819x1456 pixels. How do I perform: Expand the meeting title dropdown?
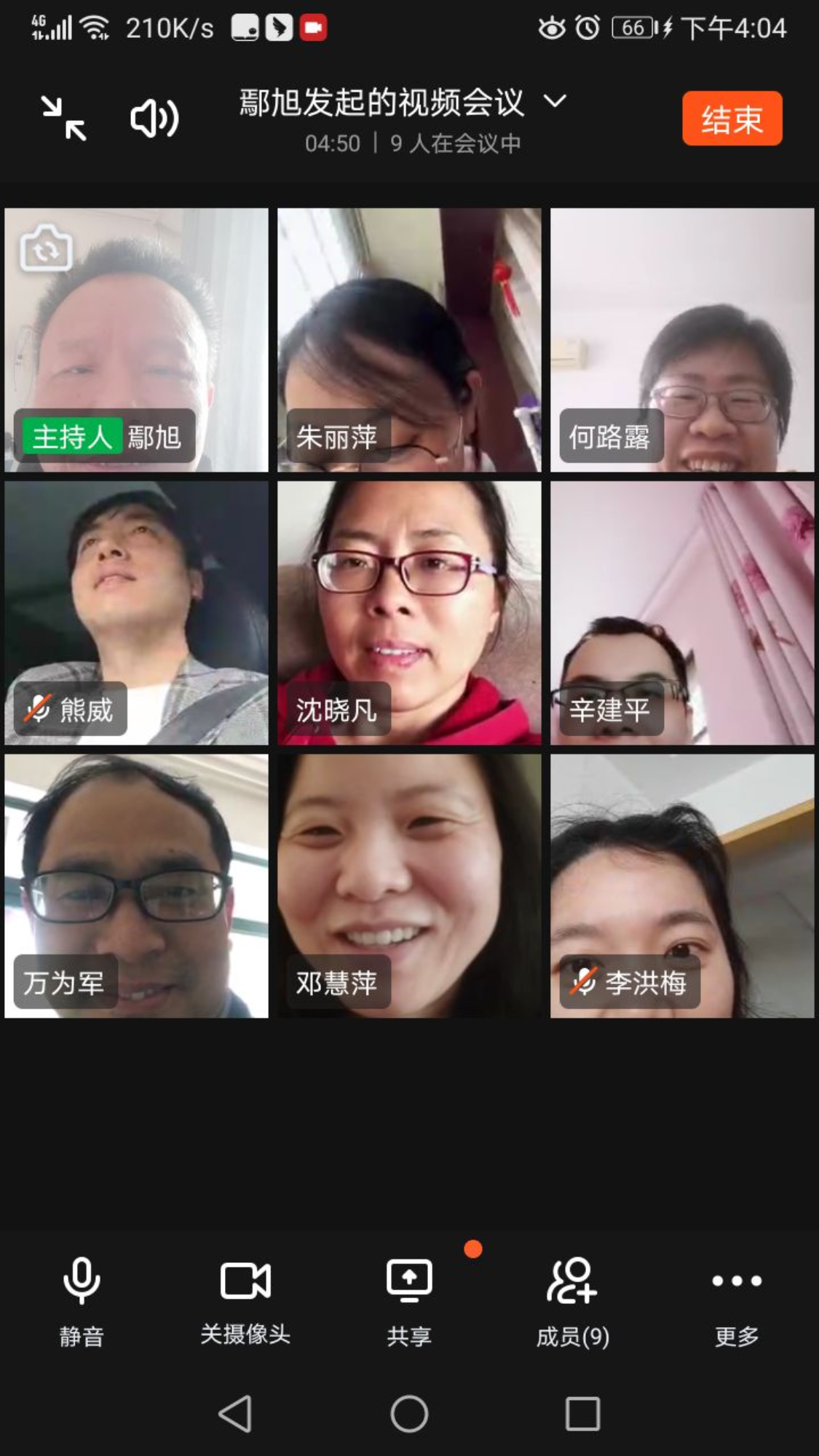(555, 101)
